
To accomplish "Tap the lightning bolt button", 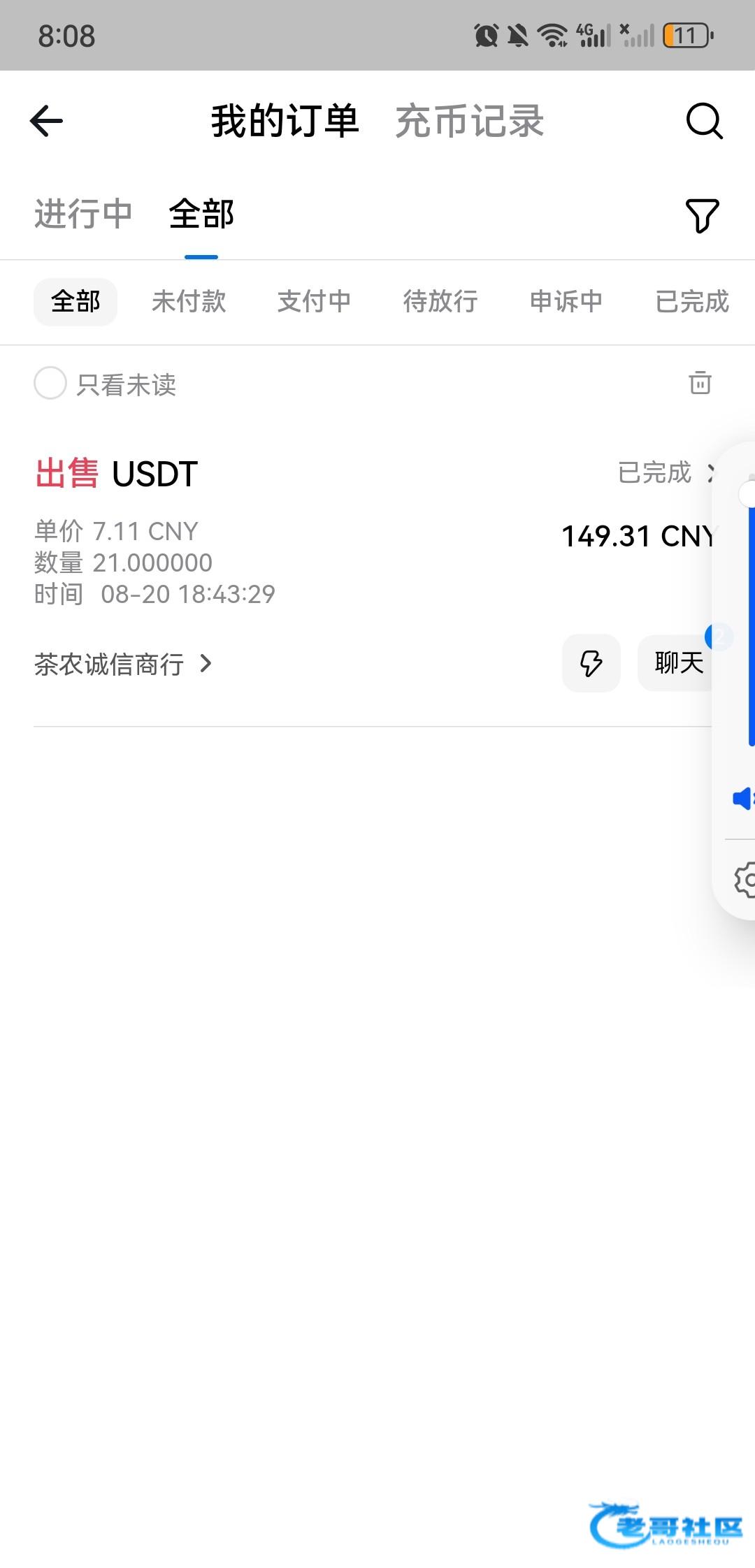I will (591, 663).
